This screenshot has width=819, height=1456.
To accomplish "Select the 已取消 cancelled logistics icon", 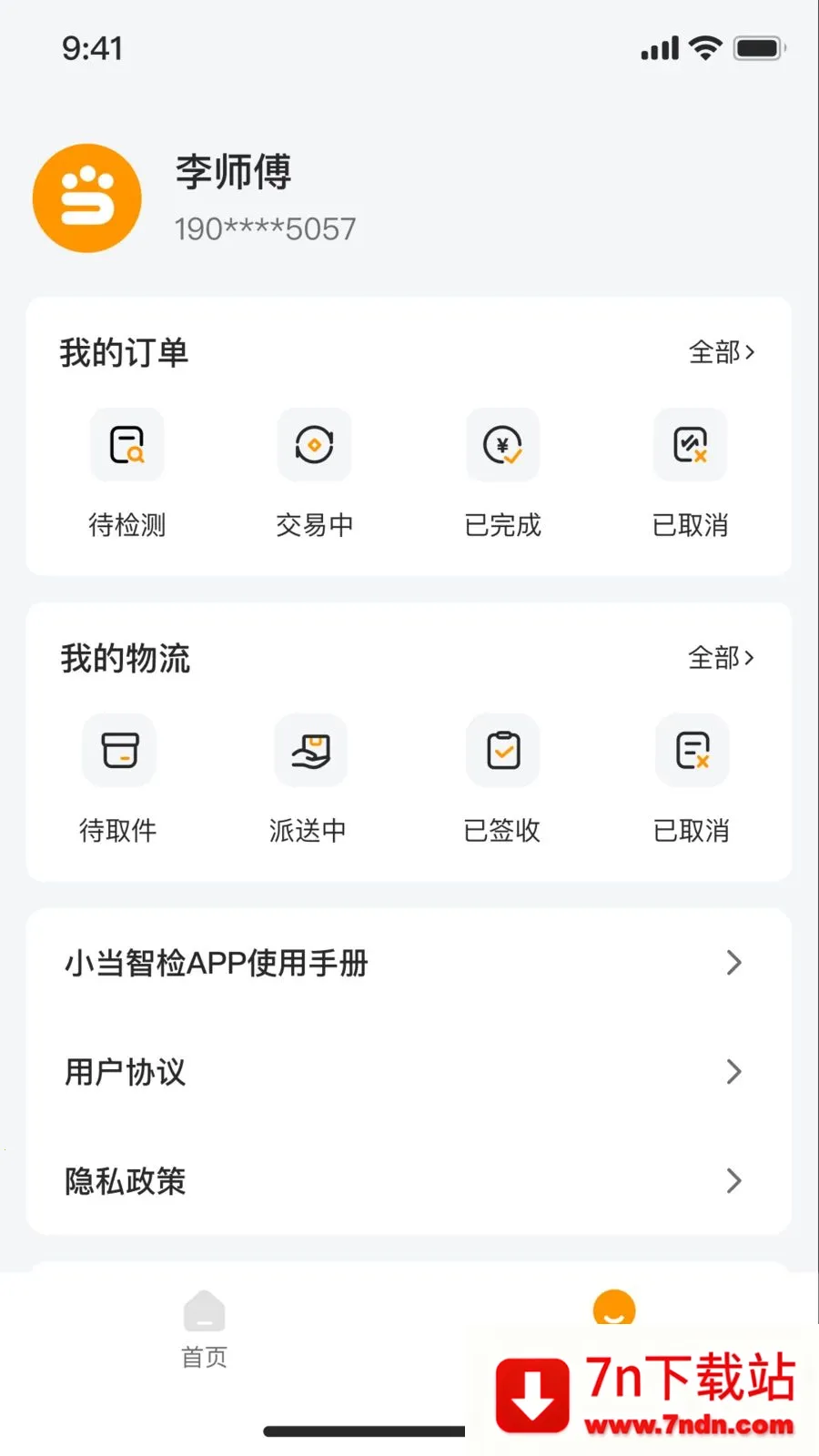I will [692, 751].
